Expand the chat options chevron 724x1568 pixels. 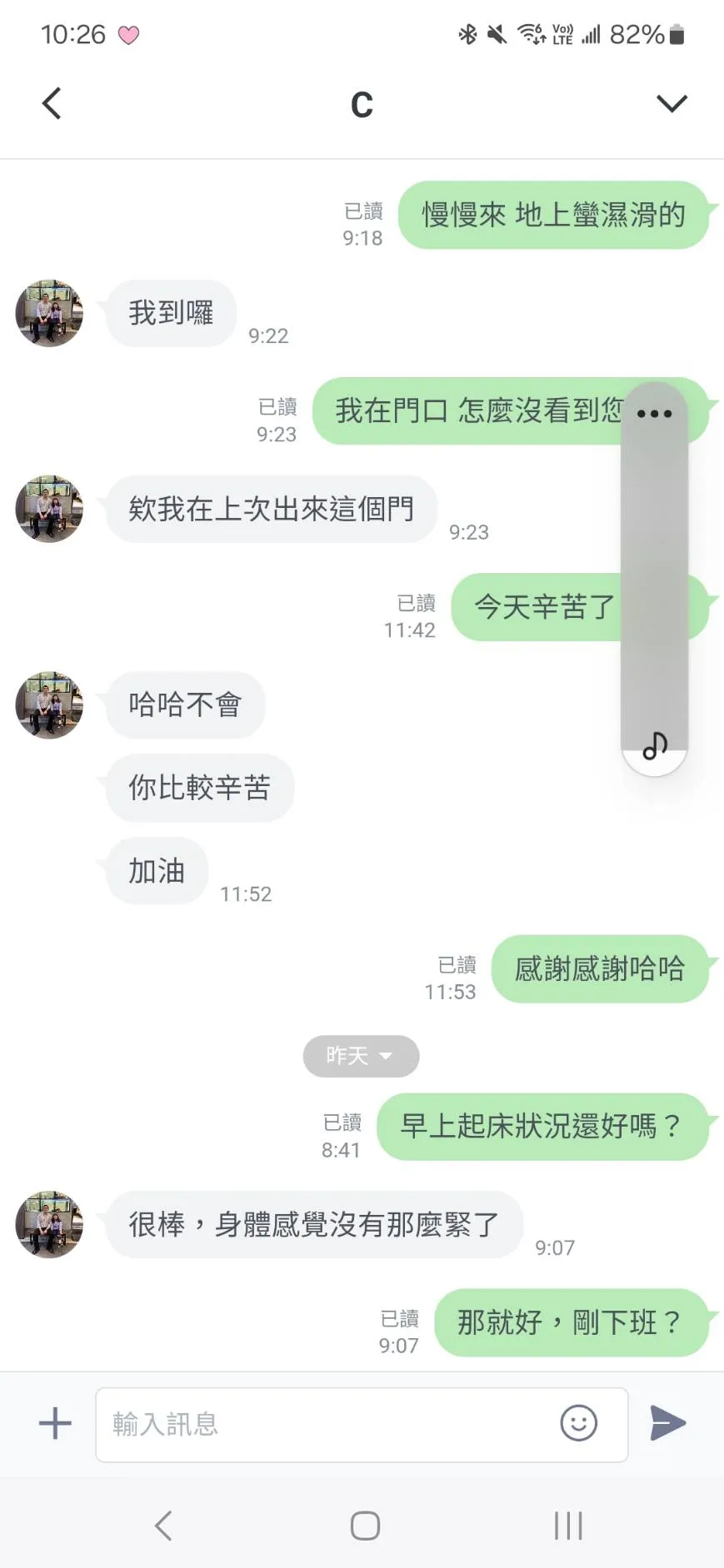[672, 103]
